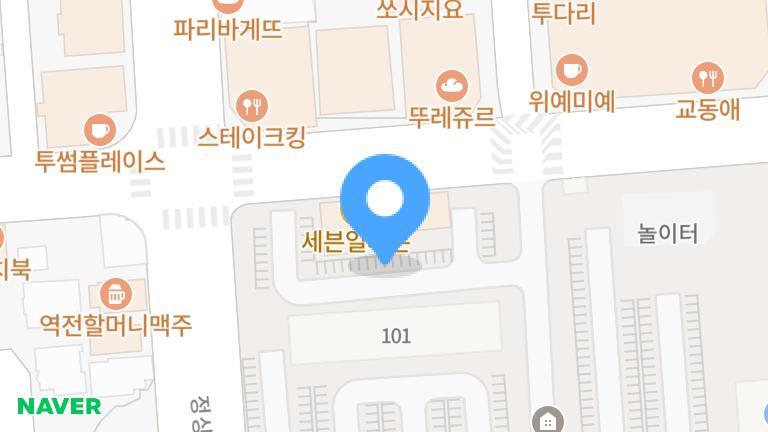The height and width of the screenshot is (432, 768).
Task: Open the 교동애 restaurant marker
Action: coord(708,77)
